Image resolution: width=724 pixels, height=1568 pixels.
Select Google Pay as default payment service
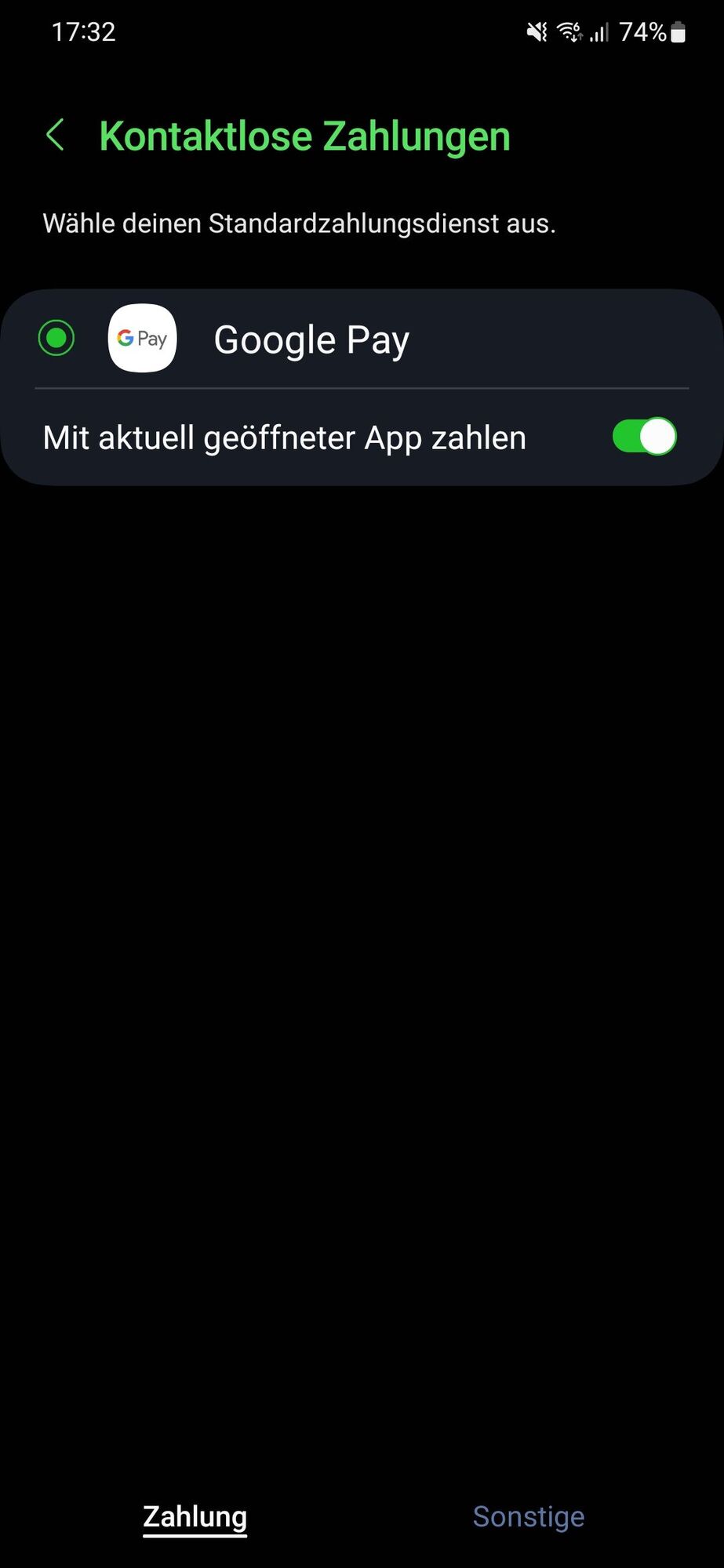coord(56,339)
